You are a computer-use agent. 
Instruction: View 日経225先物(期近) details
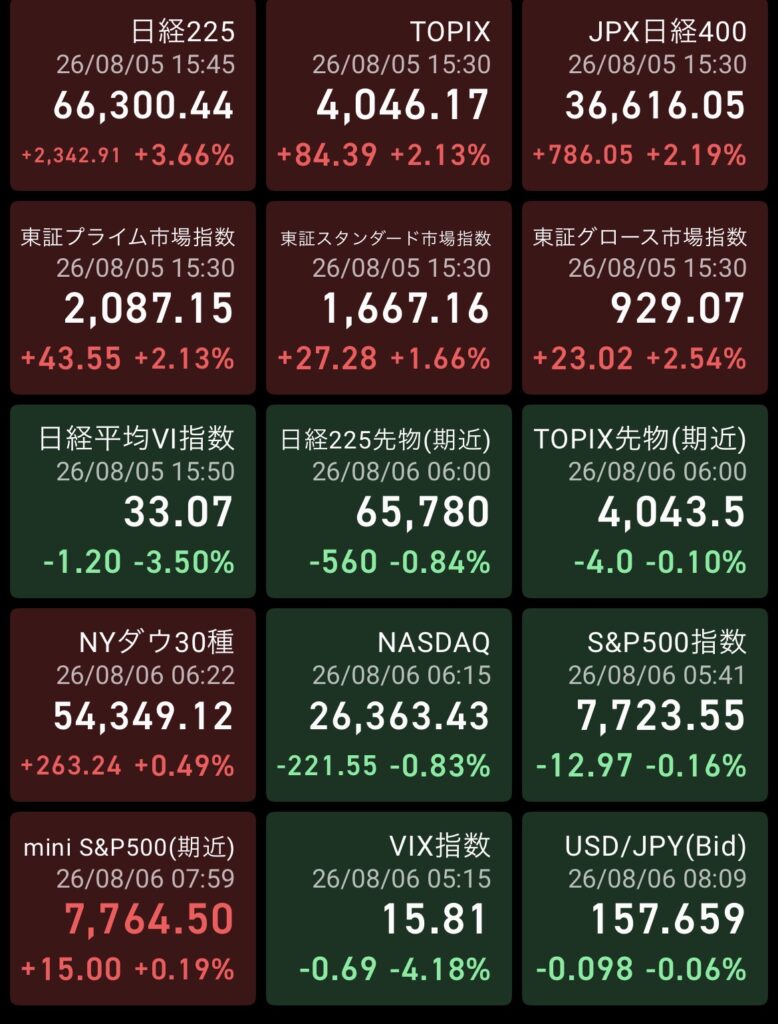click(389, 502)
